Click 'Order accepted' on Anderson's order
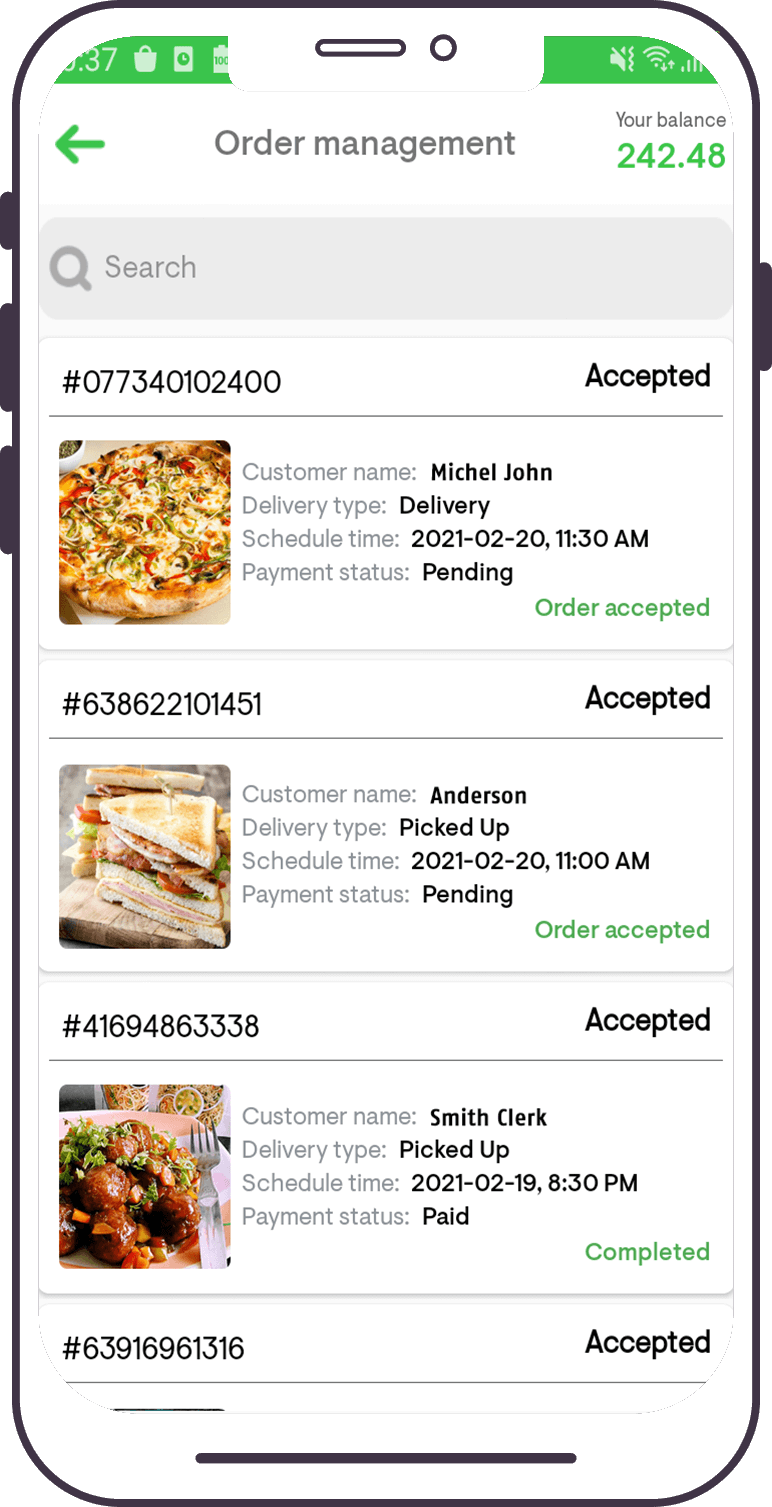Viewport: 772px width, 1507px height. 622,930
